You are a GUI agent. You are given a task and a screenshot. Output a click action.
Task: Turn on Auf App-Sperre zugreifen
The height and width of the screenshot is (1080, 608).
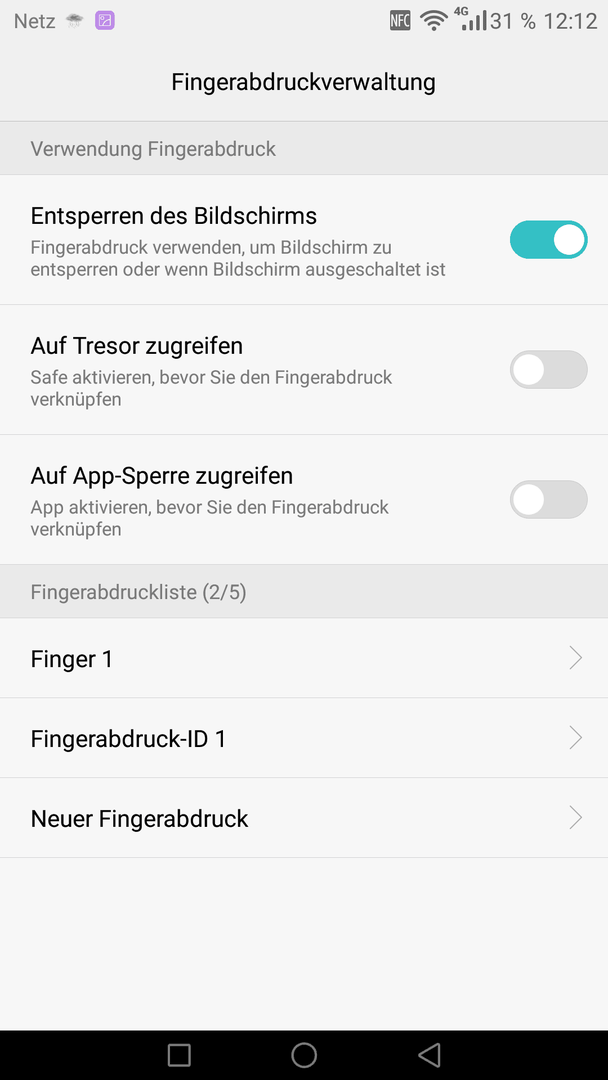(548, 499)
